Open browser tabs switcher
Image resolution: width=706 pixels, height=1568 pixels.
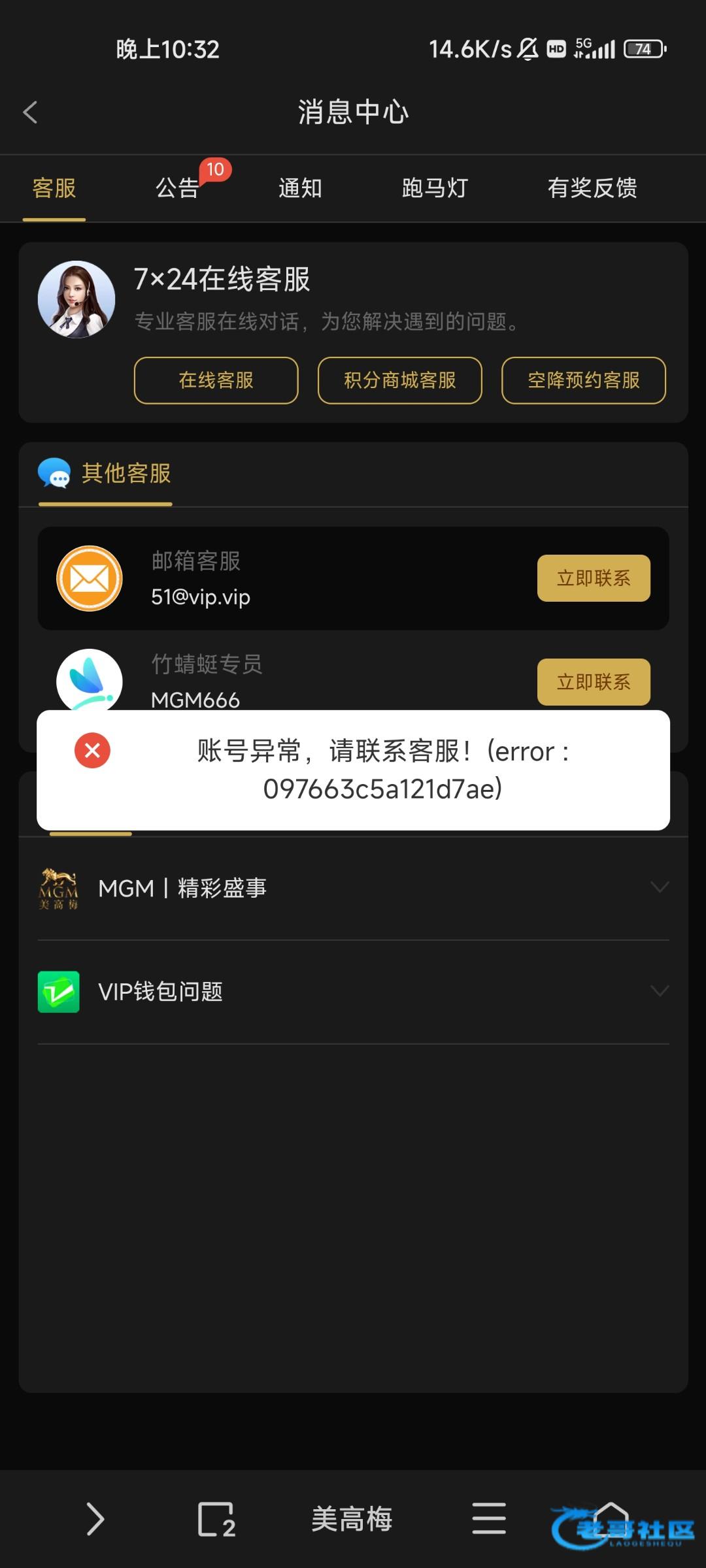216,1519
